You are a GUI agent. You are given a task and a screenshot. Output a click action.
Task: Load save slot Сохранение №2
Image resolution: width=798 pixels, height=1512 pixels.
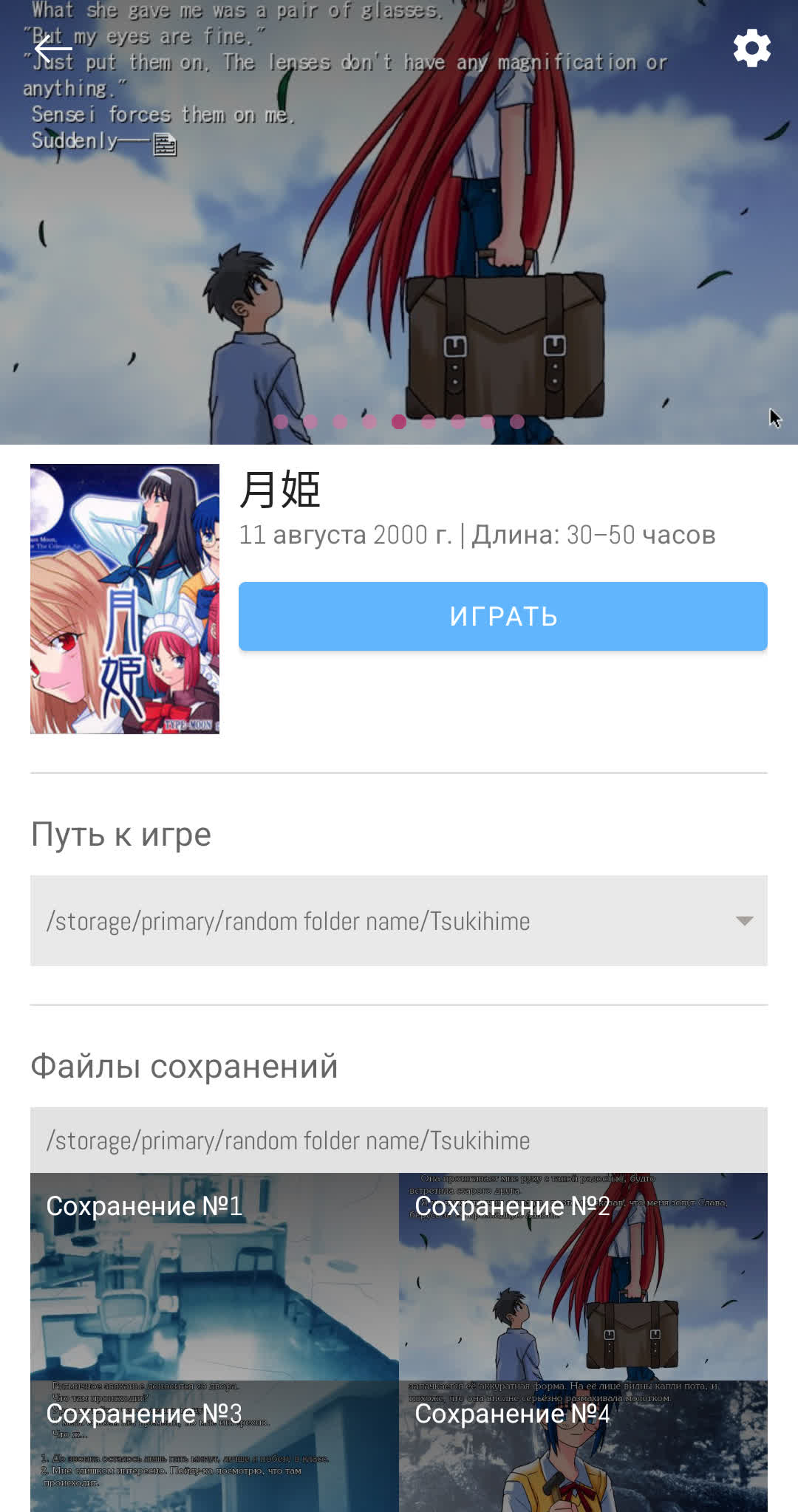[x=583, y=1276]
